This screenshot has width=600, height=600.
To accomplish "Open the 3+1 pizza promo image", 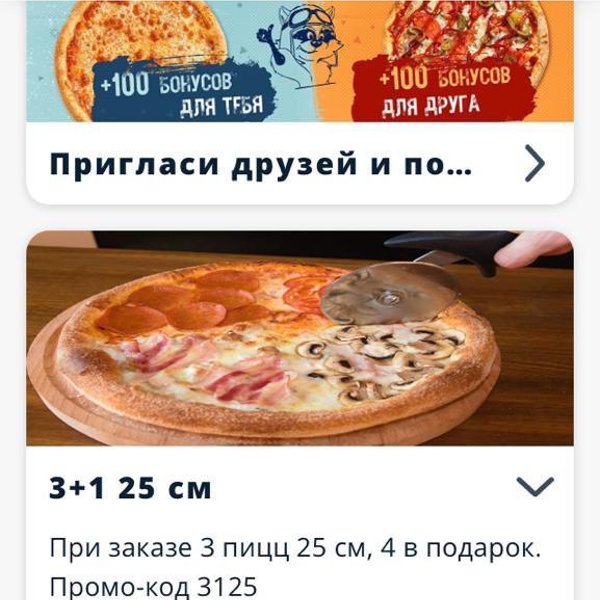I will (x=300, y=340).
